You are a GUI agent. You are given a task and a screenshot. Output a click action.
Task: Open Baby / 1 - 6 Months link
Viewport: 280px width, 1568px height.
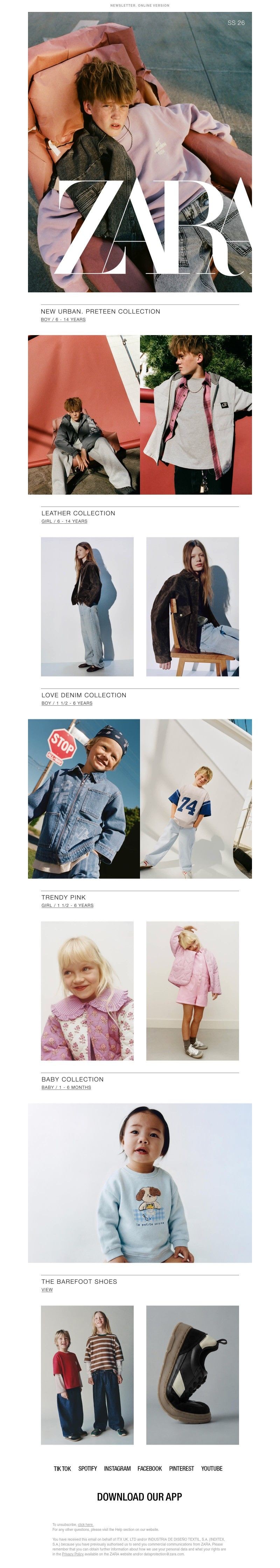tap(66, 1087)
